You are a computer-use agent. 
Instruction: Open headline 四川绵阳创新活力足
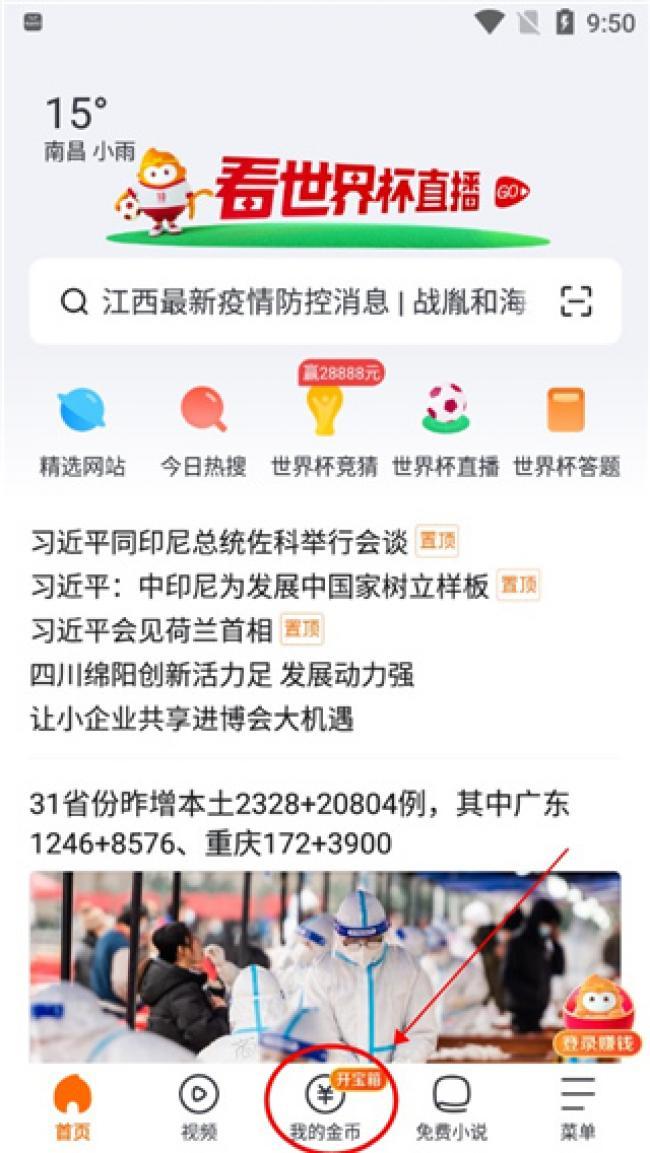[222, 674]
